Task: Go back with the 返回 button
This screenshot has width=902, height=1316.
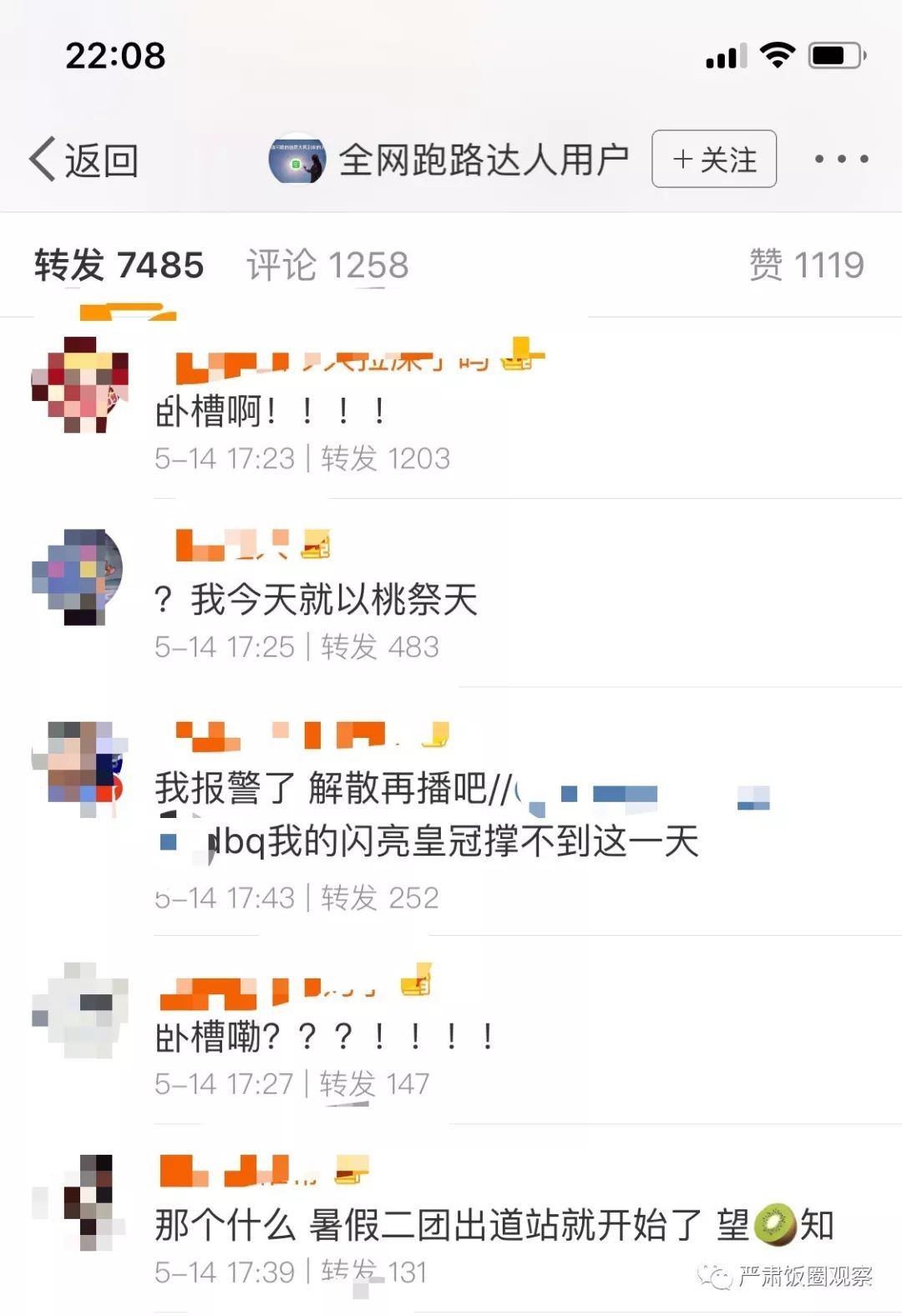Action: [85, 160]
